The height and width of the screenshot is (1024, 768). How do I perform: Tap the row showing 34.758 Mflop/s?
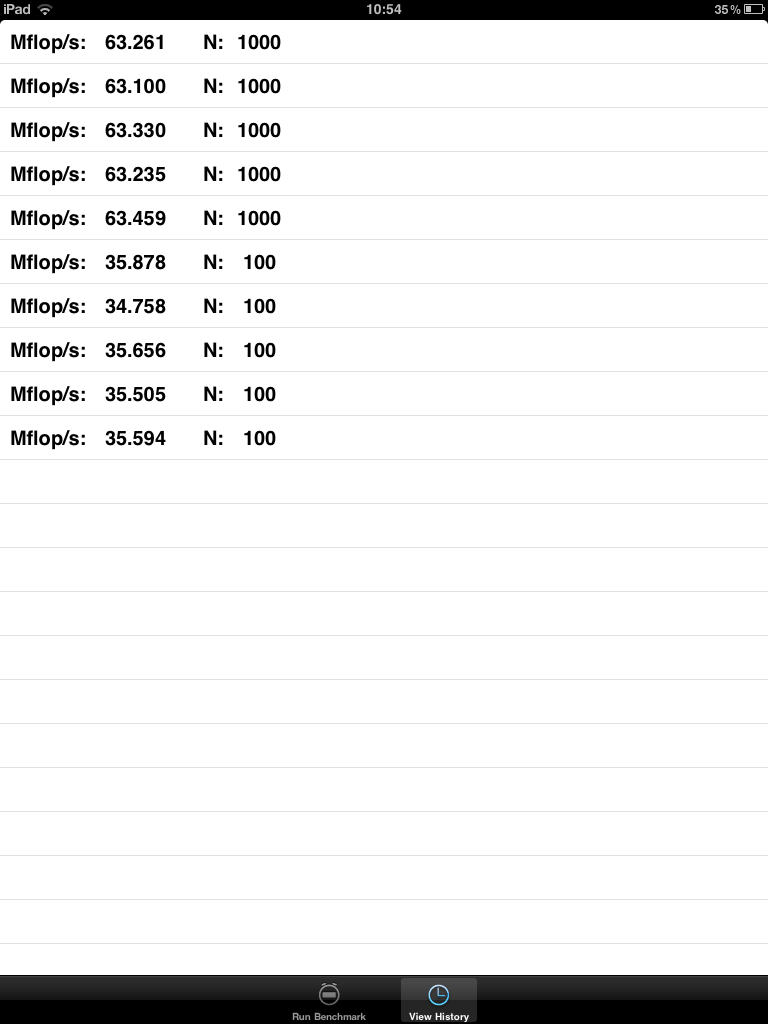pos(384,306)
